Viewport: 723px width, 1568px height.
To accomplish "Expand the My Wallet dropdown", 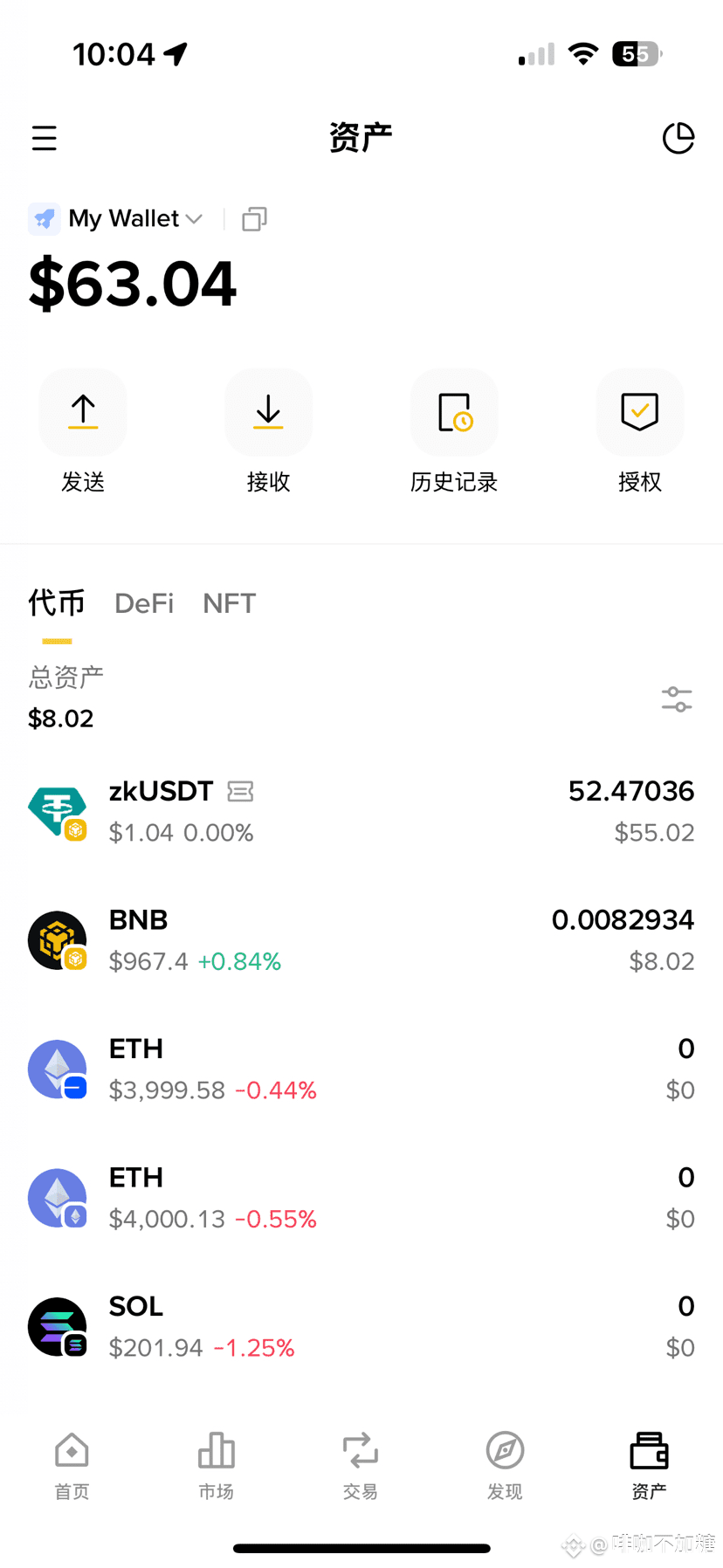I will click(x=116, y=218).
